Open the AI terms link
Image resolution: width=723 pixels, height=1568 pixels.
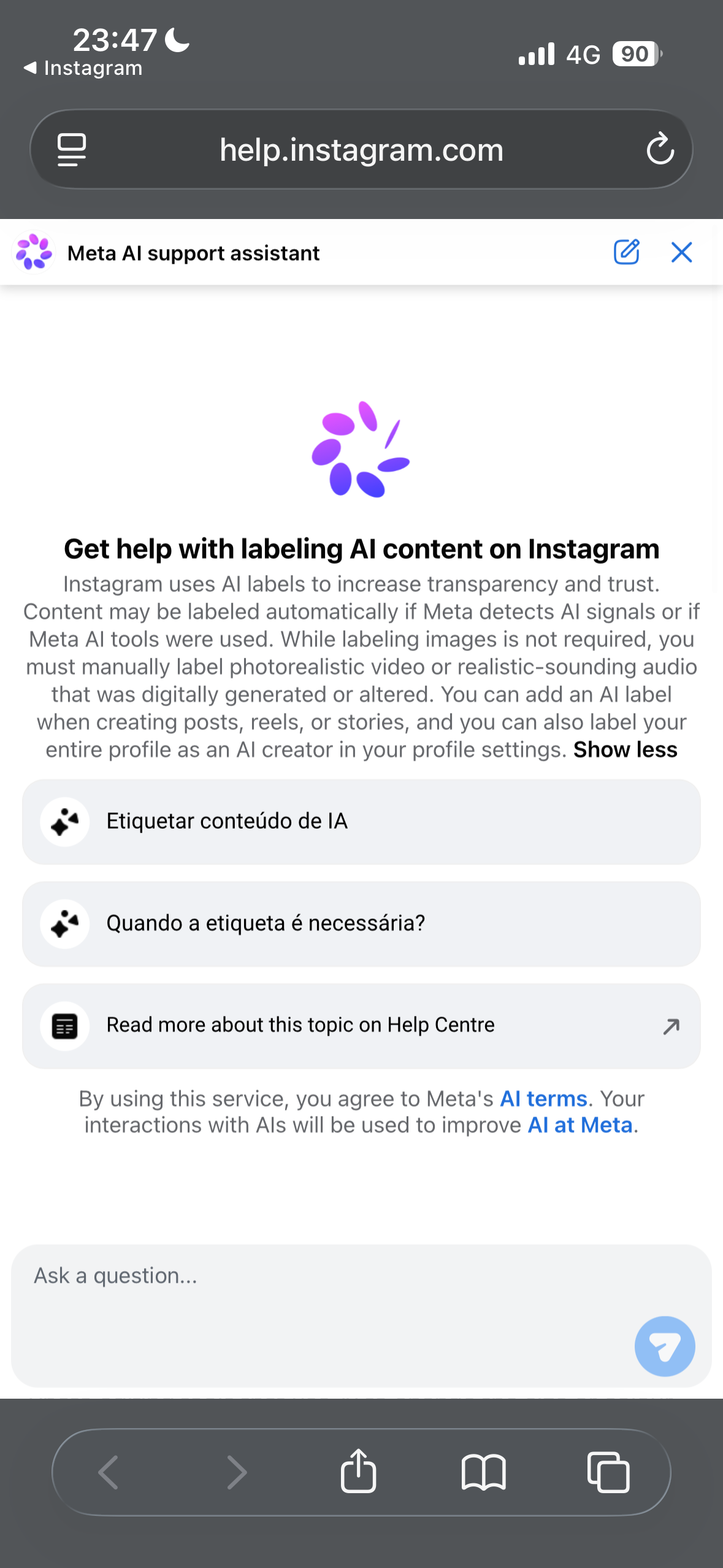pos(543,1098)
